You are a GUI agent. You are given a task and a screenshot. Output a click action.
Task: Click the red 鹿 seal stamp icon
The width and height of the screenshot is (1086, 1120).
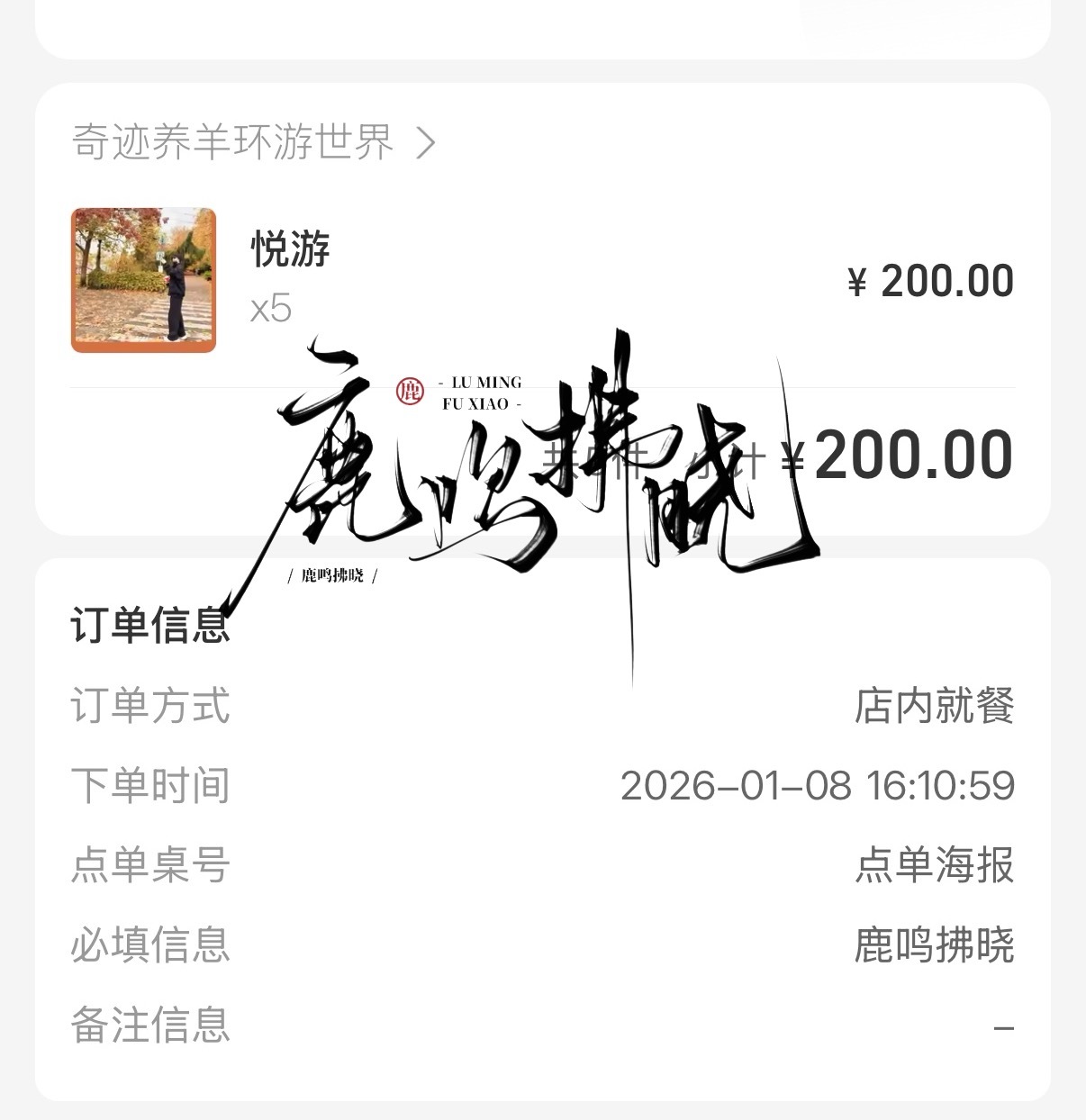pos(411,391)
